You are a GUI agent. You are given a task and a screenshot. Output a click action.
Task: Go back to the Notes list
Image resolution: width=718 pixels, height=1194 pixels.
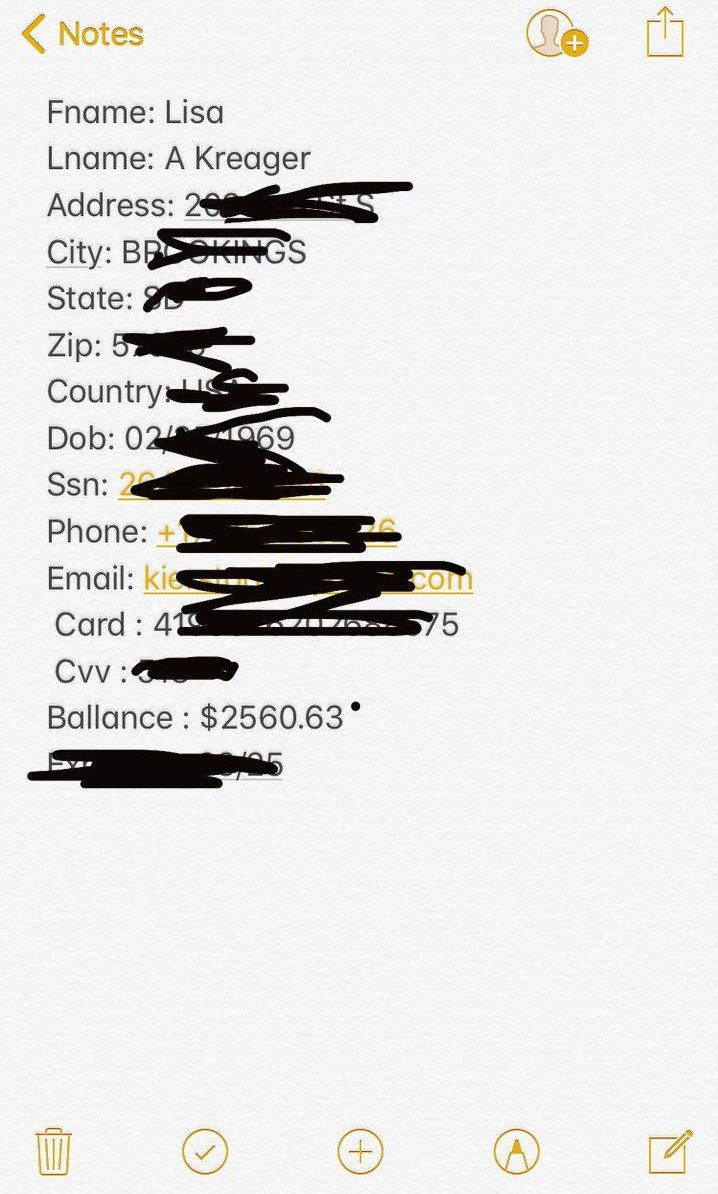pos(82,34)
